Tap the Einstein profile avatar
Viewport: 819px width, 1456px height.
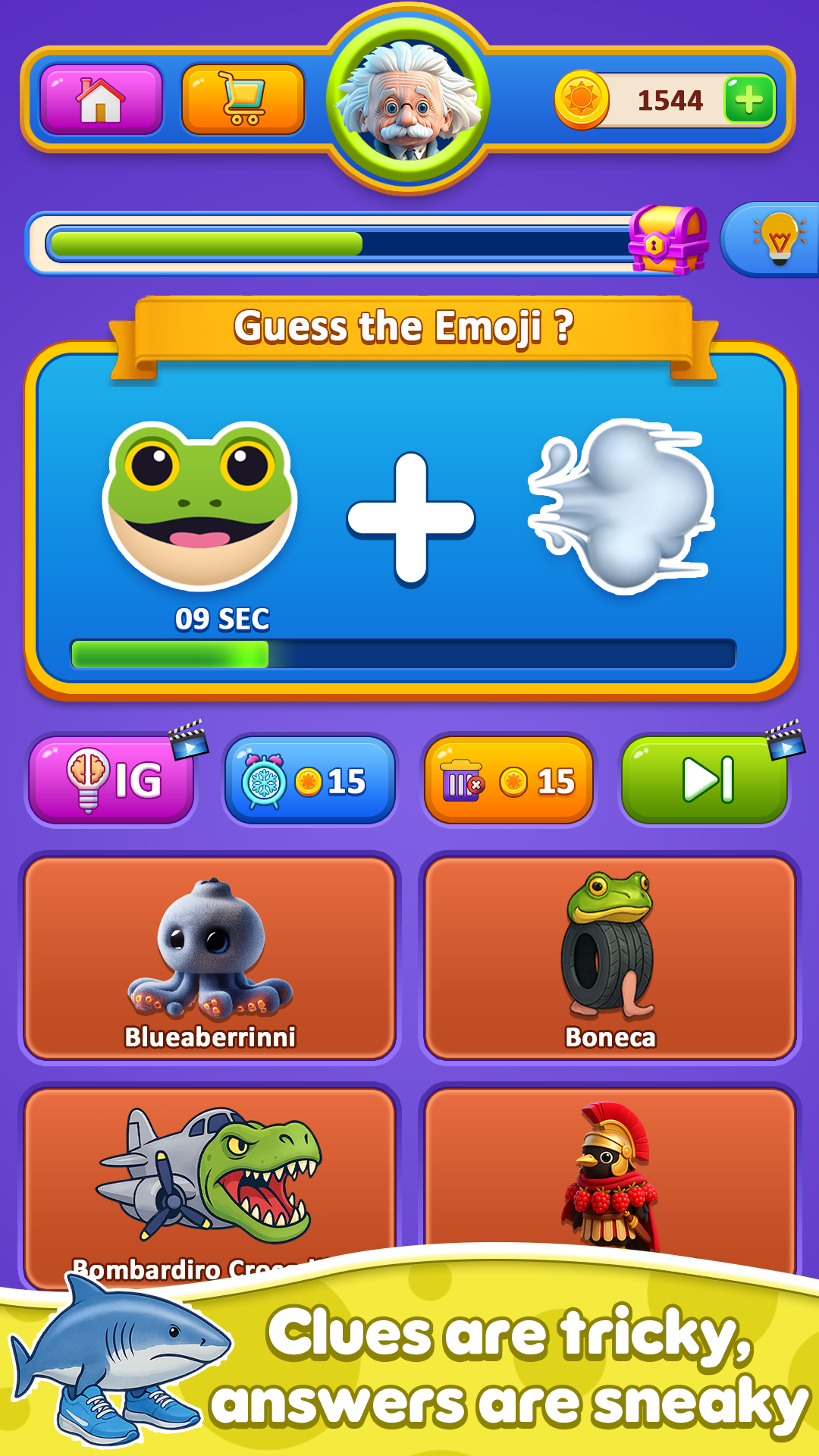(x=409, y=100)
